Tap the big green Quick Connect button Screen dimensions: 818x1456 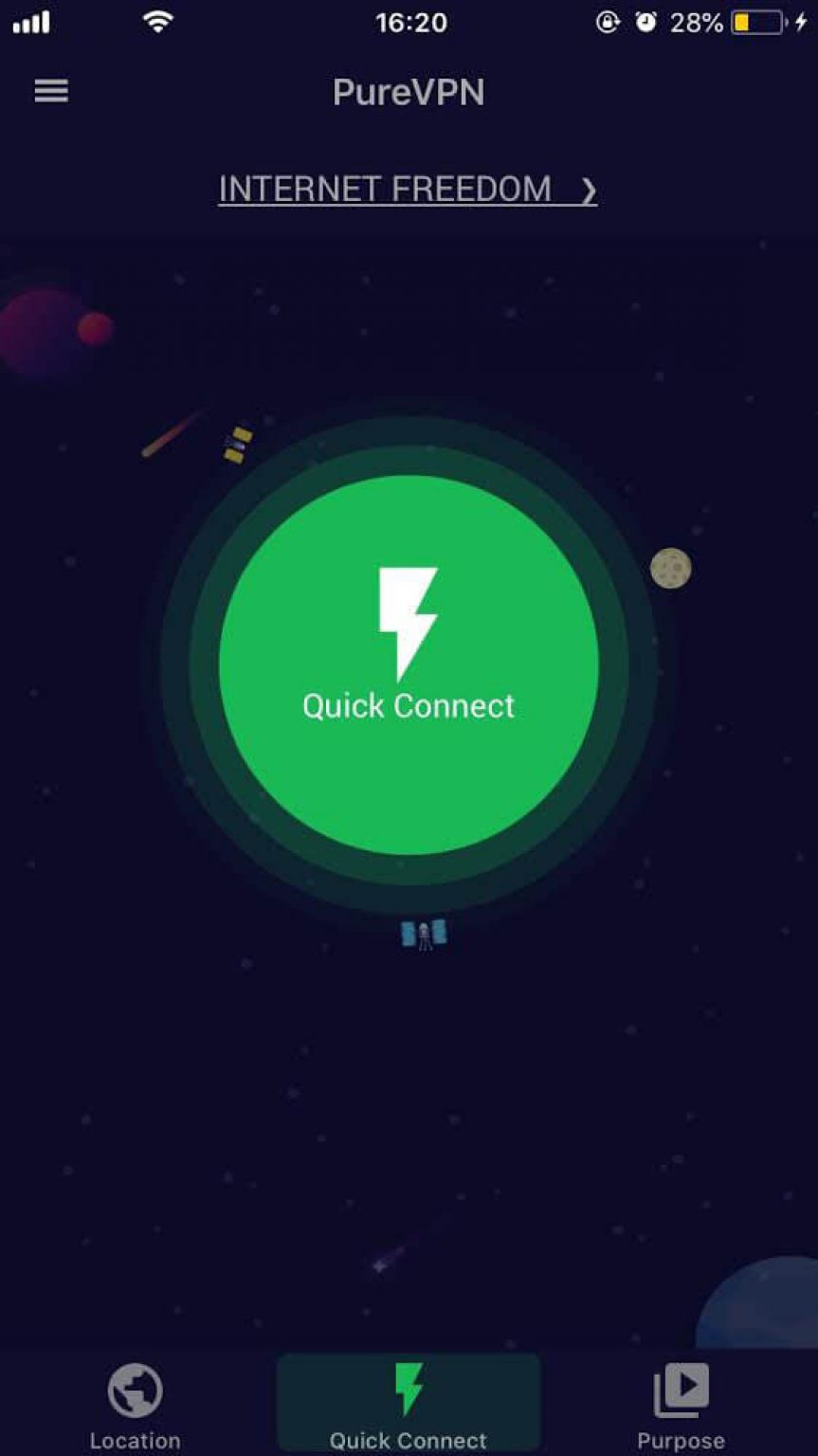[409, 664]
